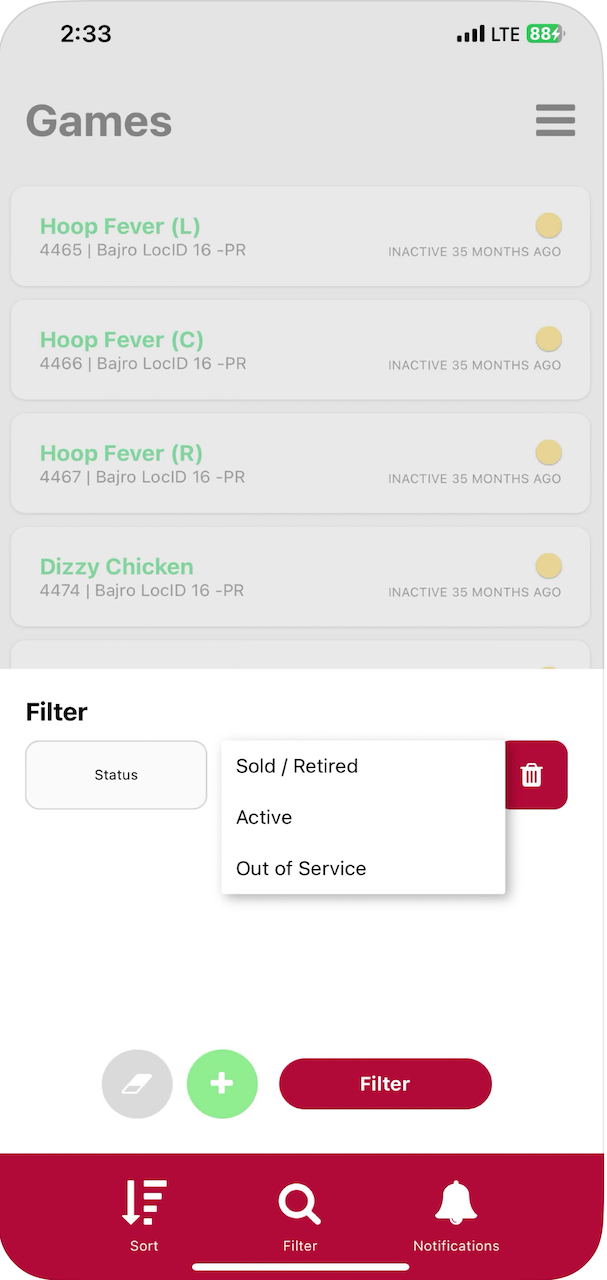Go to the Notifications tab
Screen dimensions: 607x1280
tap(456, 1215)
